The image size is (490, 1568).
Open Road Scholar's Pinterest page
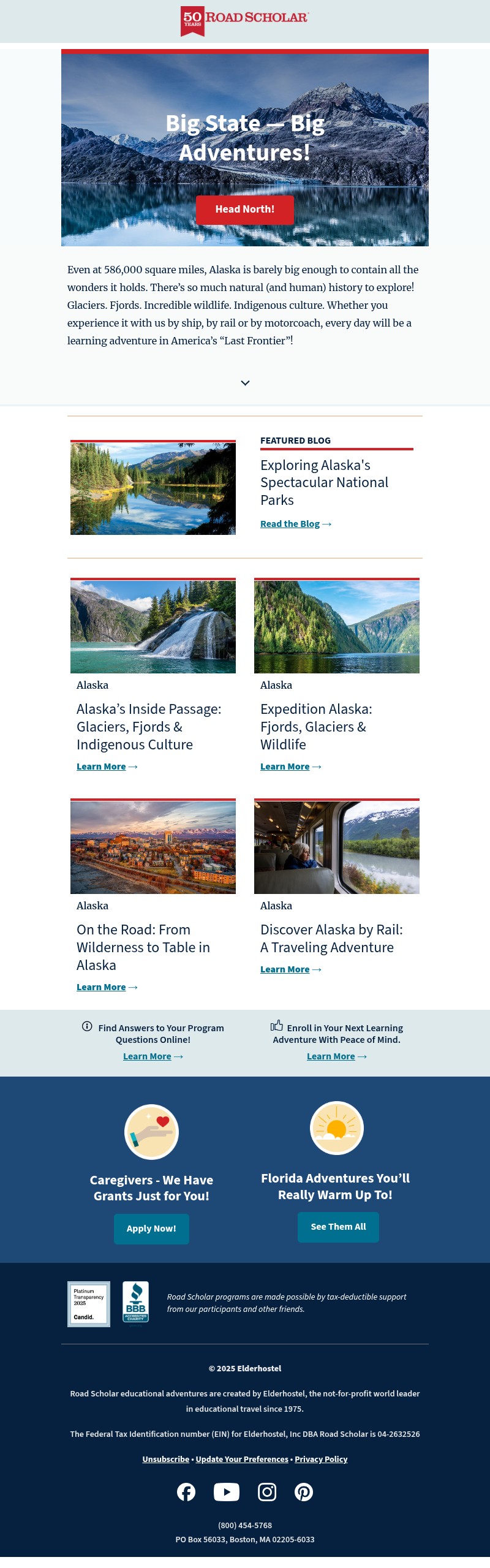tap(304, 1492)
